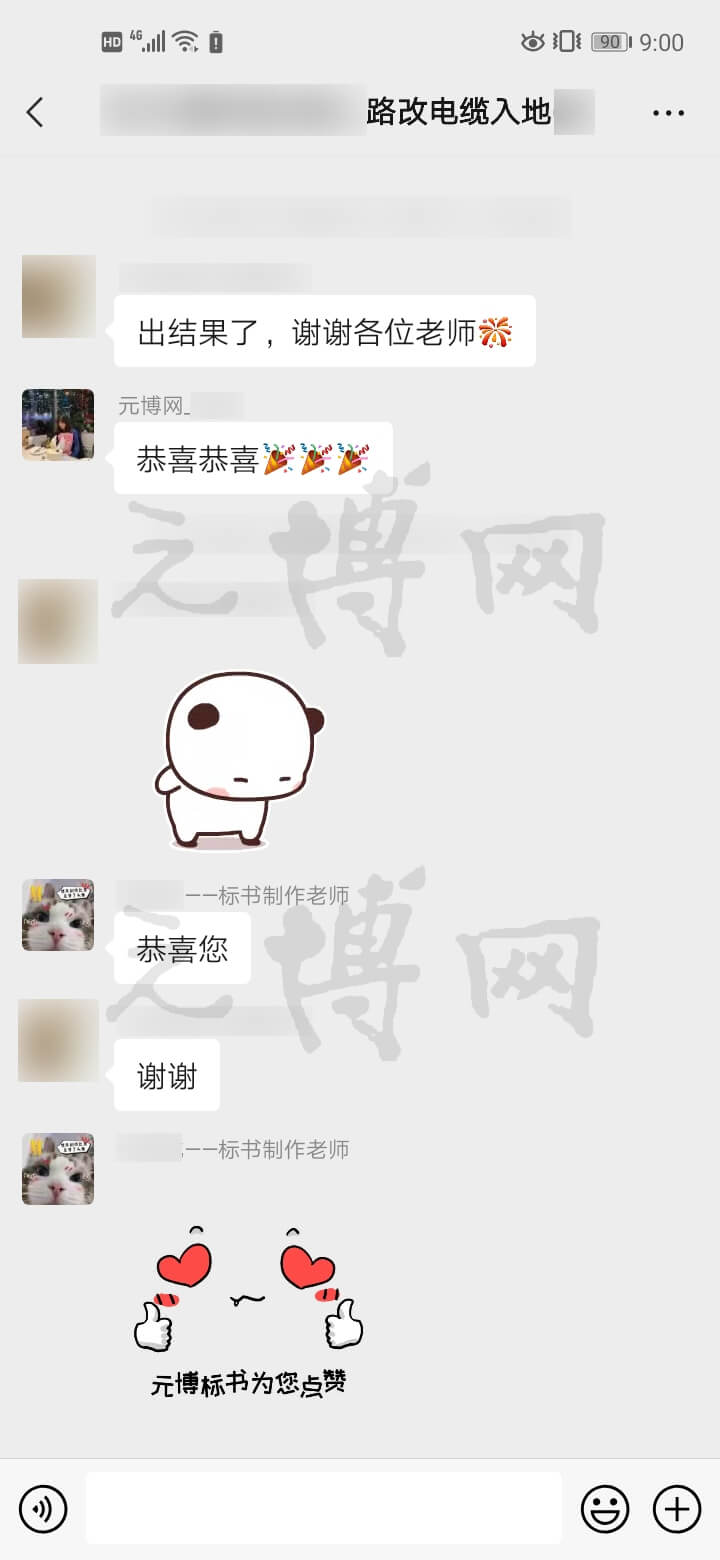Open the bowing panda sticker
The height and width of the screenshot is (1560, 720).
pyautogui.click(x=239, y=760)
